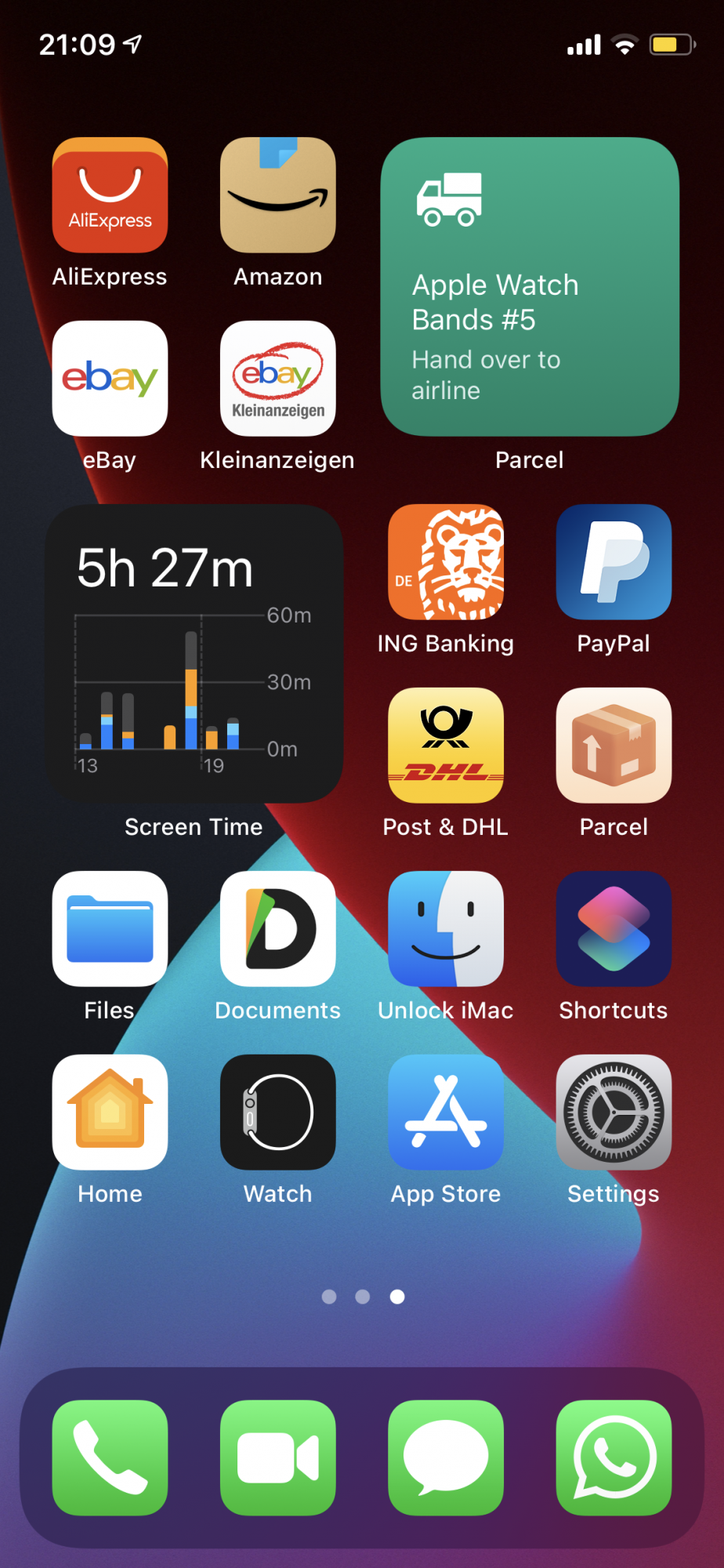Open the Files app
The image size is (724, 1568).
(110, 929)
